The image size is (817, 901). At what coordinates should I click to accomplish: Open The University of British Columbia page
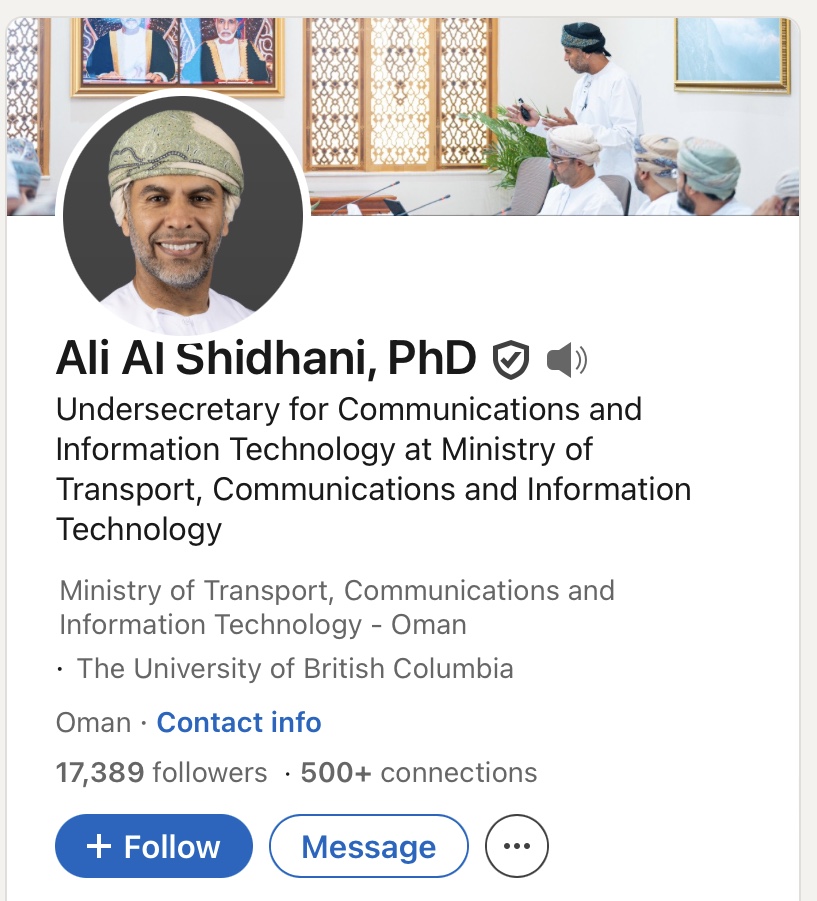coord(294,668)
